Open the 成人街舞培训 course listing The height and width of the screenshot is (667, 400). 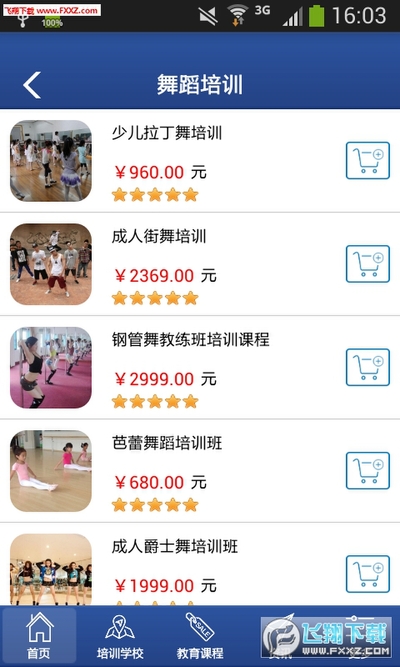tap(200, 264)
